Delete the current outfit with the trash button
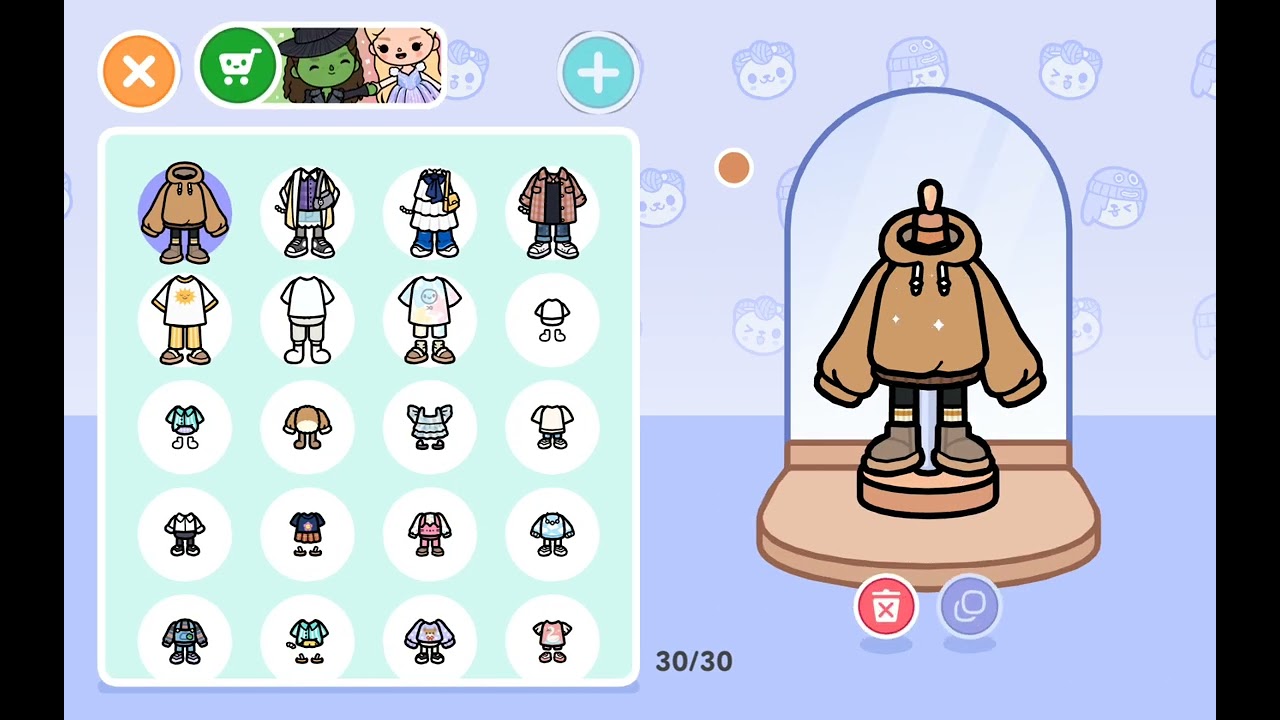The height and width of the screenshot is (720, 1280). (886, 606)
